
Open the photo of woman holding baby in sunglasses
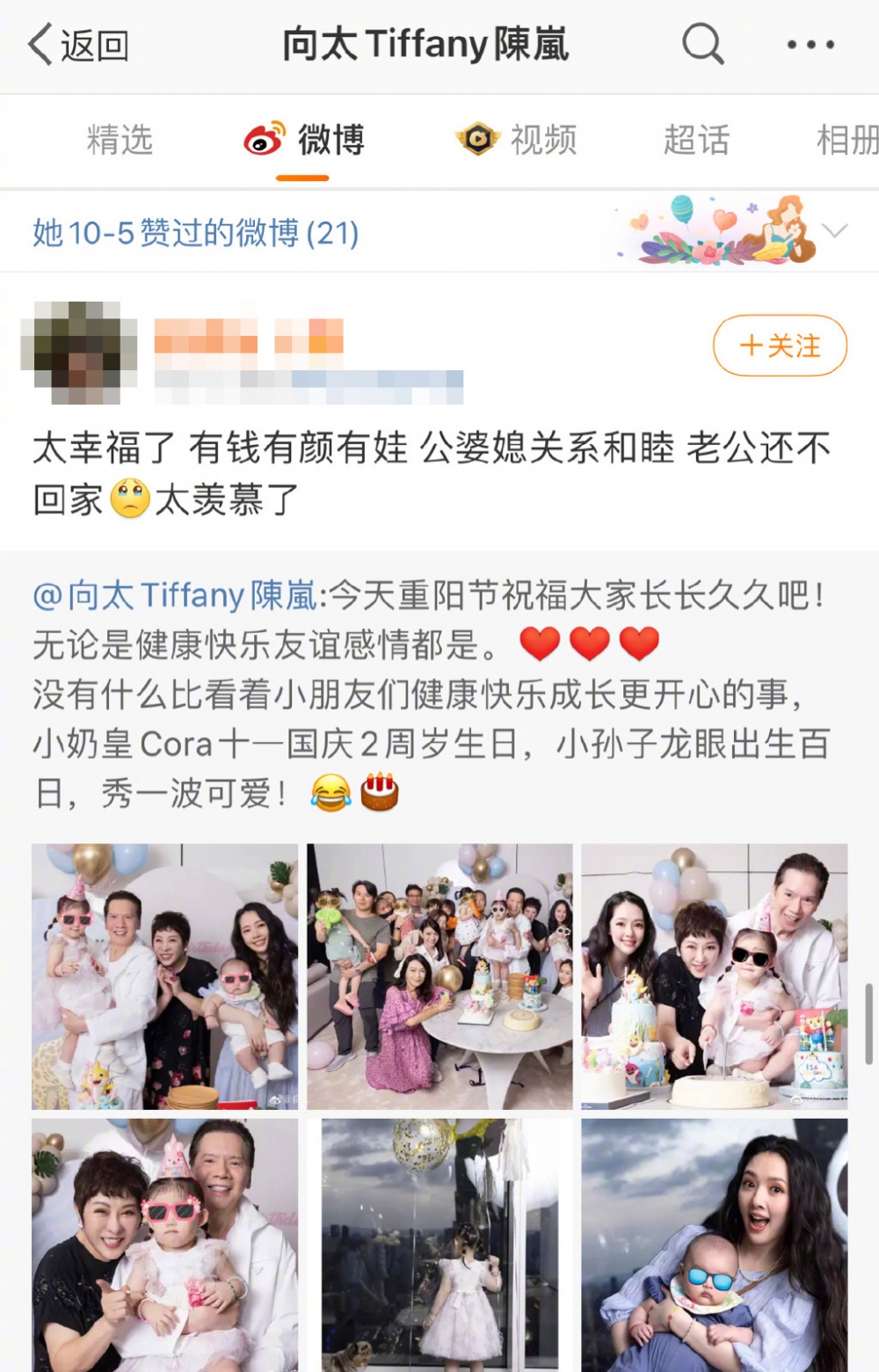tap(714, 1244)
